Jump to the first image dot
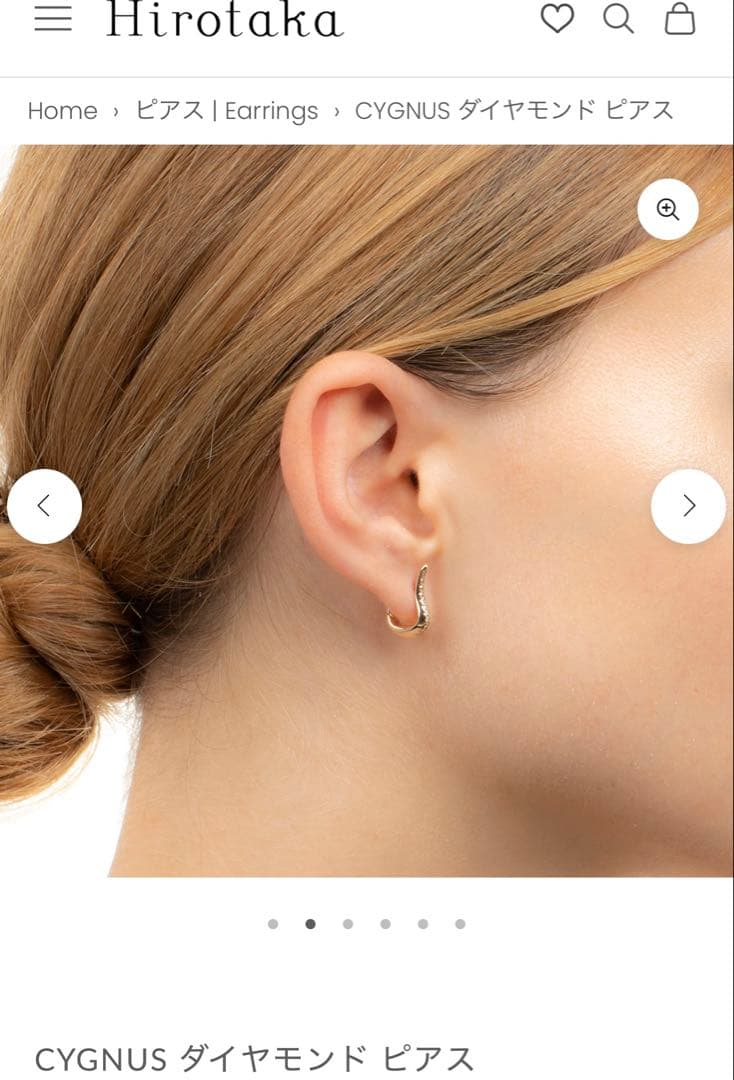Screen dimensions: 734x1080 (x=273, y=924)
